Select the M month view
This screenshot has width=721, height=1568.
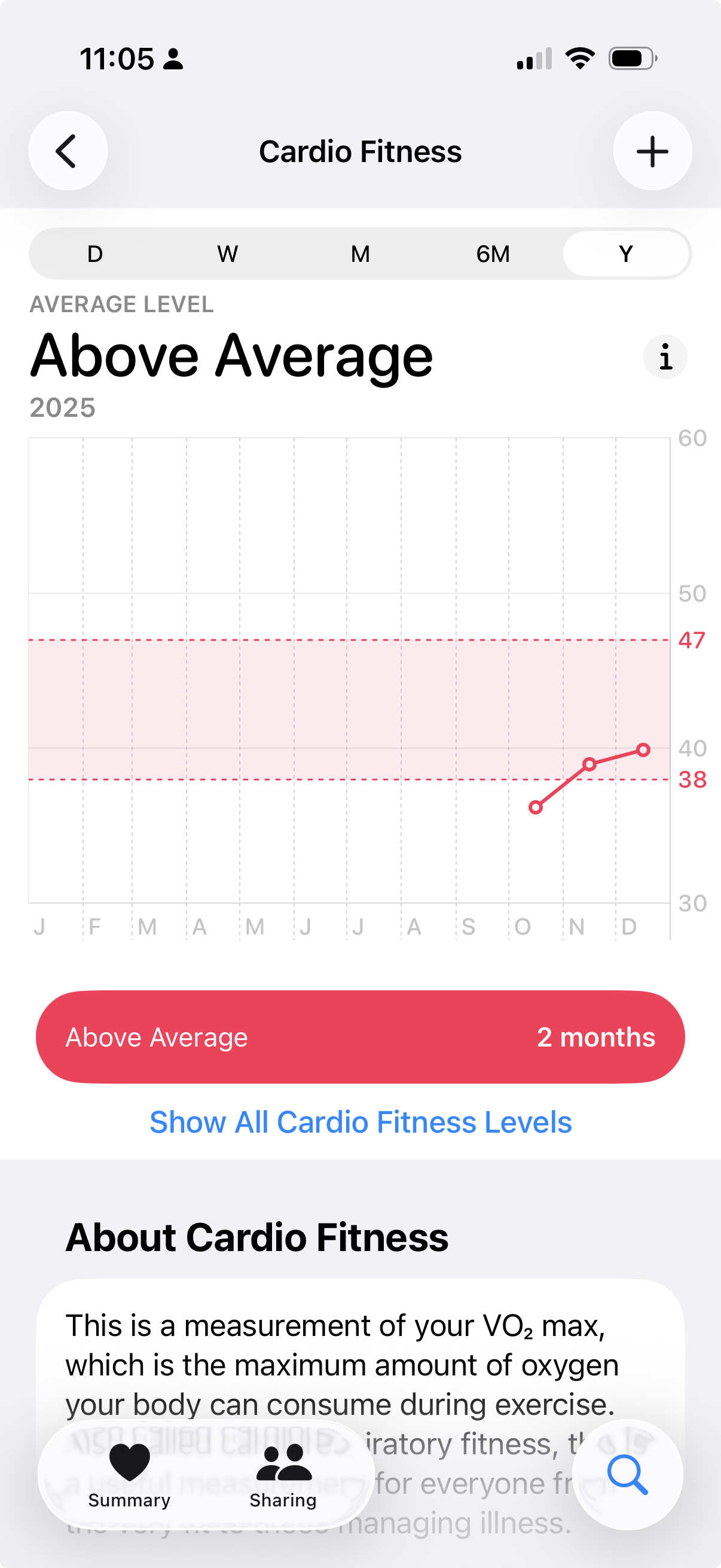pos(360,254)
